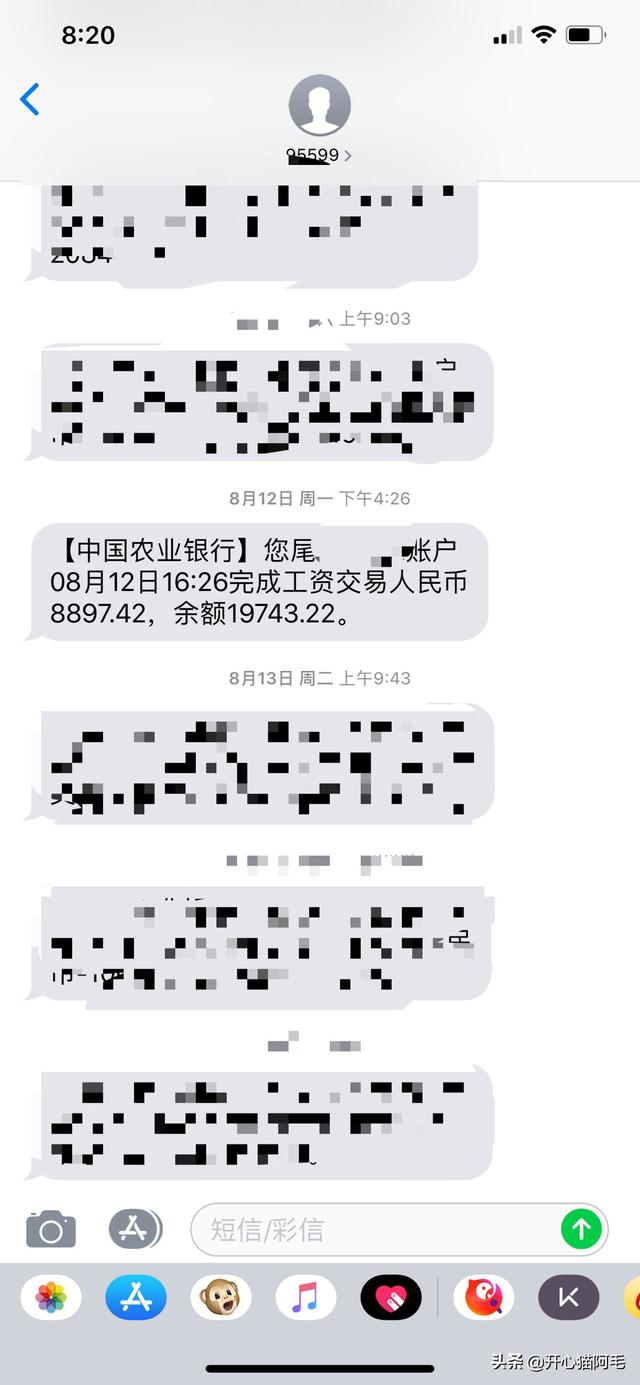Image resolution: width=640 pixels, height=1385 pixels.
Task: Go back to the message list
Action: (30, 99)
